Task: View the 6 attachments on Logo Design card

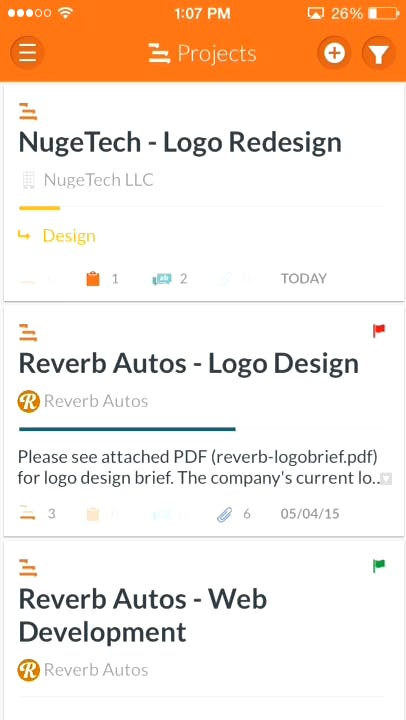Action: point(234,514)
